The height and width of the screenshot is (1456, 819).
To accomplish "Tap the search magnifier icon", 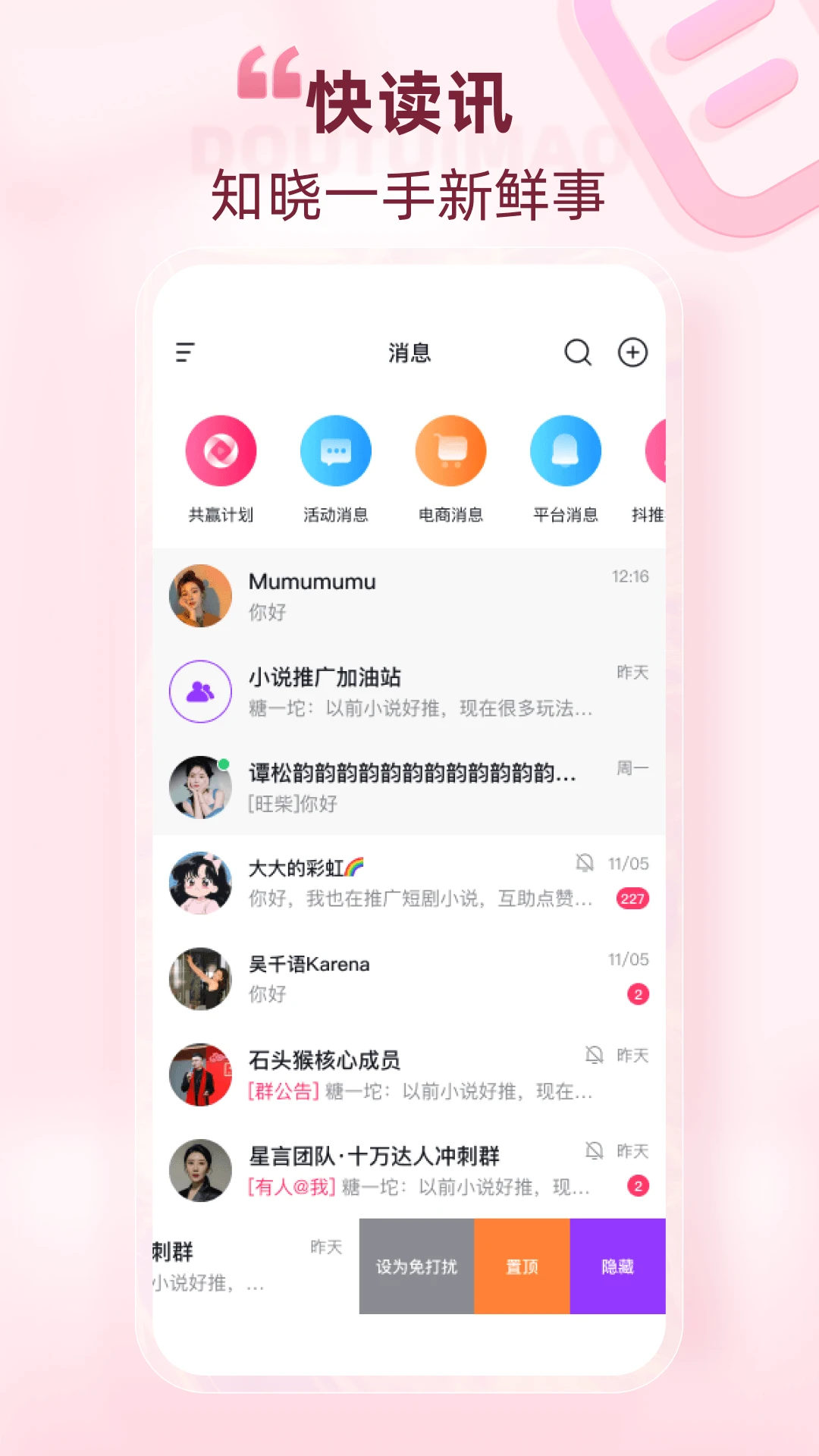I will click(579, 352).
